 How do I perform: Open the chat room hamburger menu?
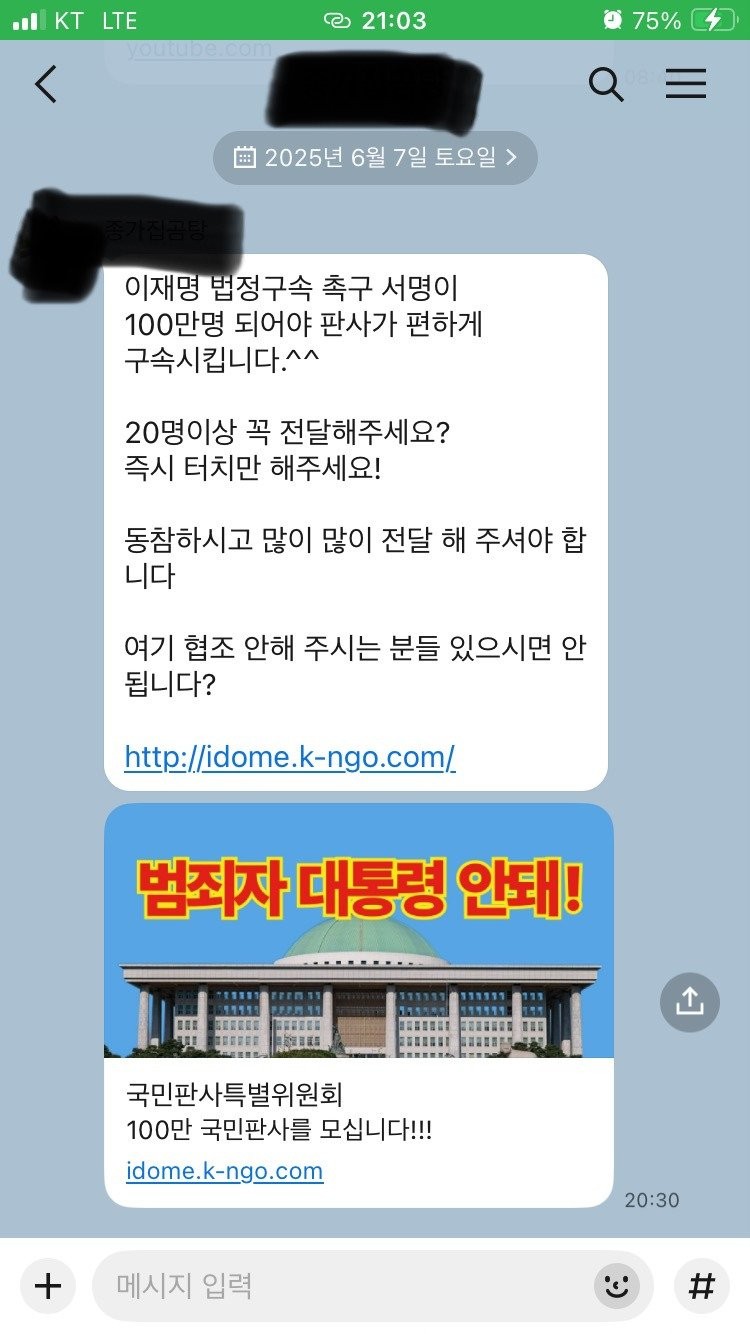coord(686,85)
